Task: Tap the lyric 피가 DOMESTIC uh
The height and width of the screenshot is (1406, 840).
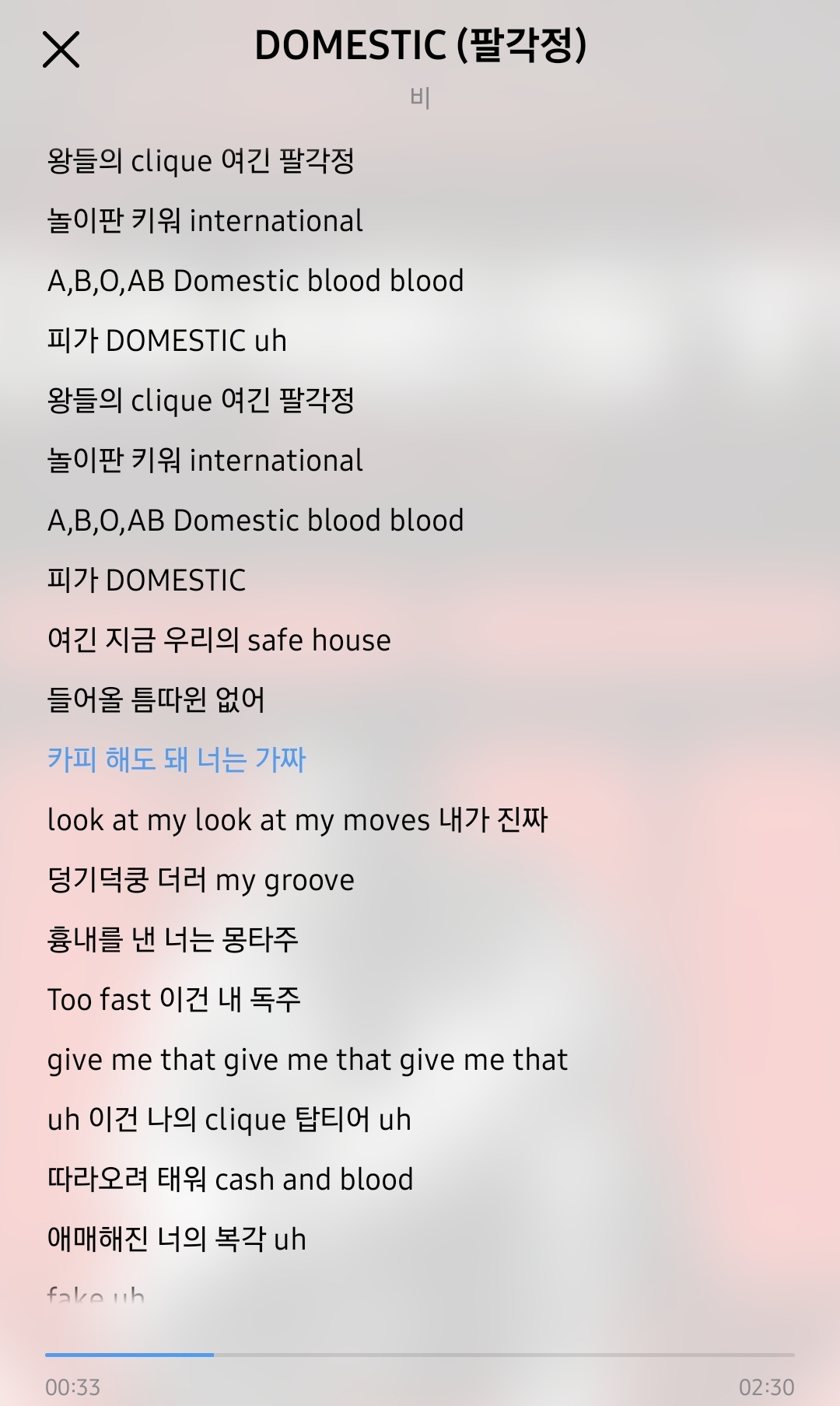Action: tap(167, 341)
